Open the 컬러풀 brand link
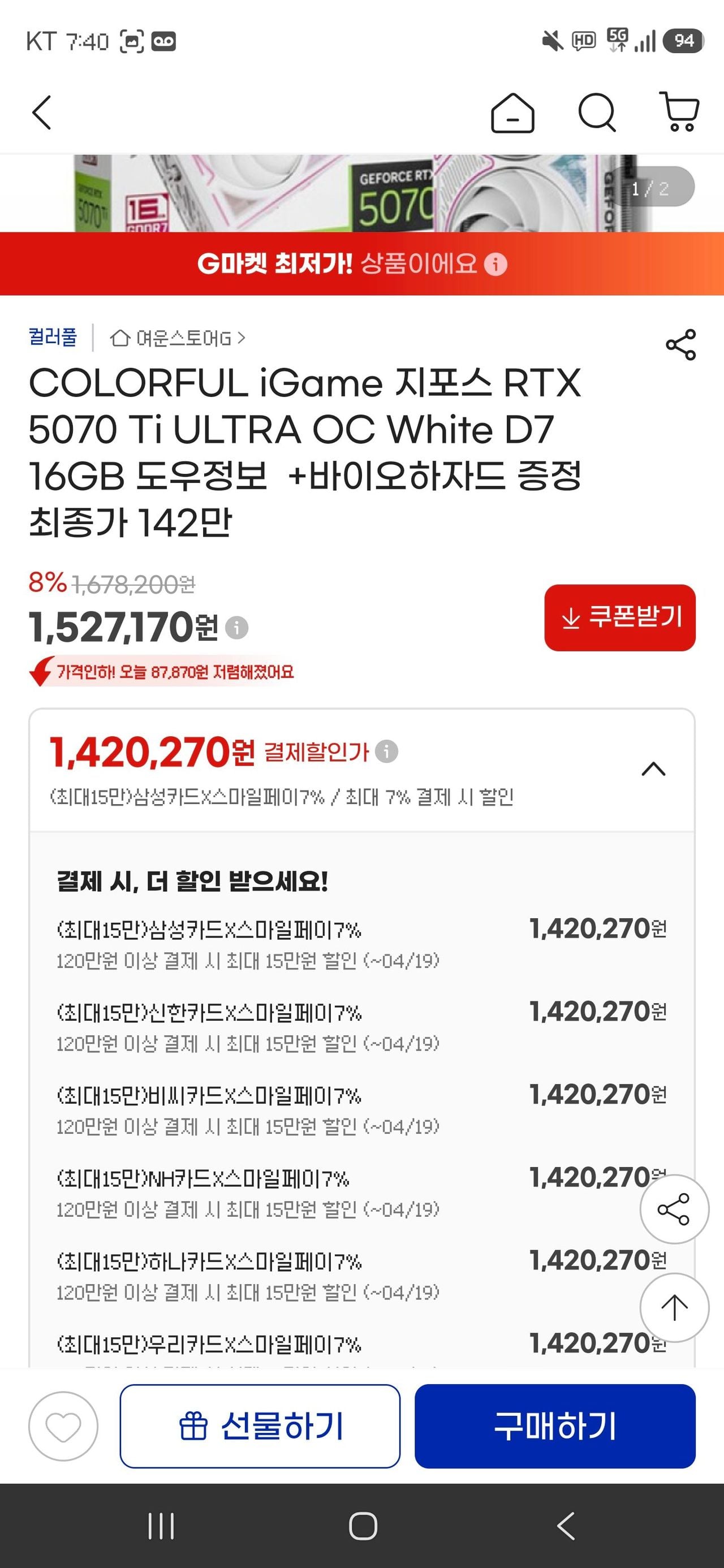 click(53, 336)
